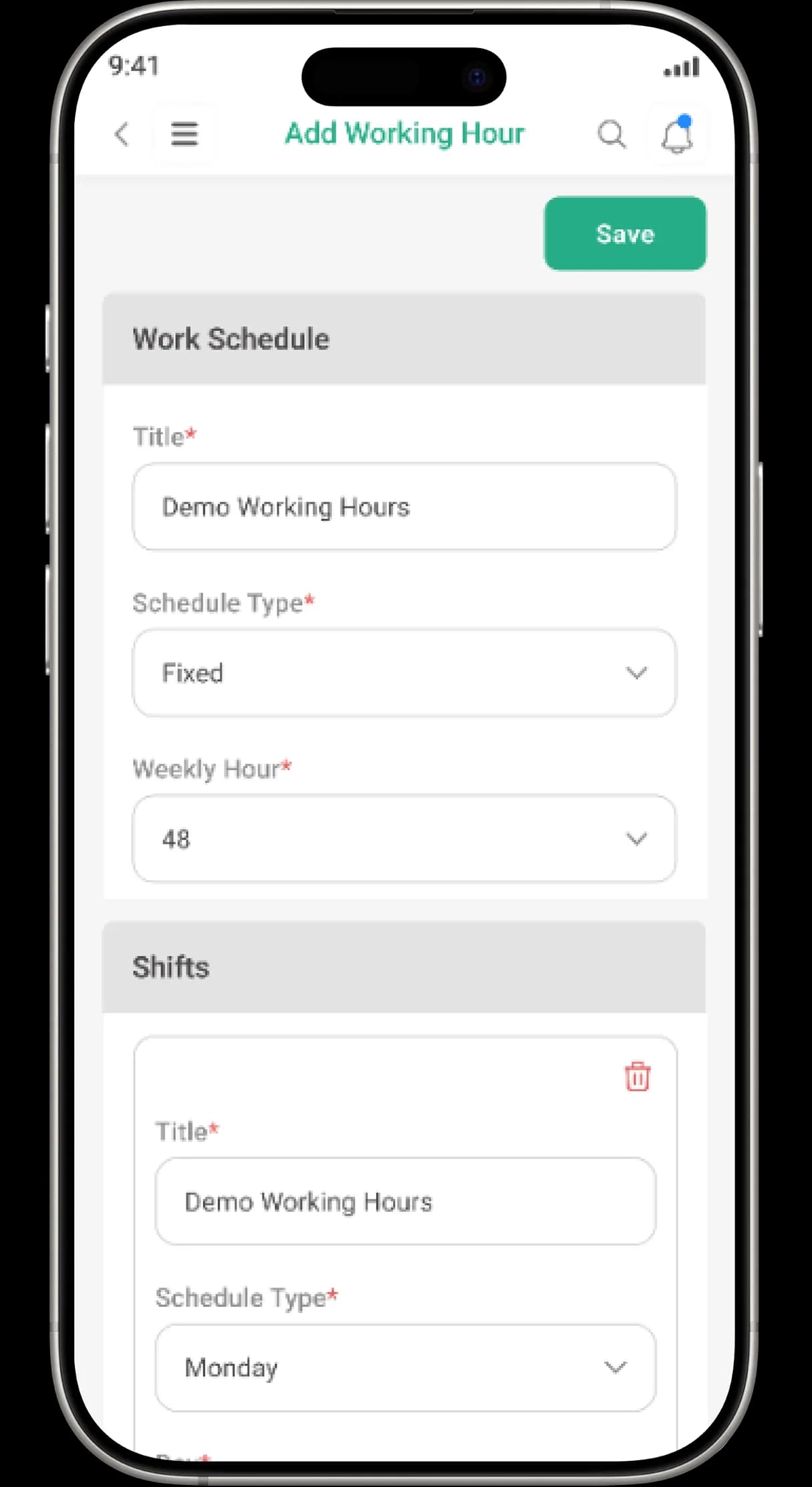Viewport: 812px width, 1487px height.
Task: Open the hamburger drawer menu
Action: point(184,134)
